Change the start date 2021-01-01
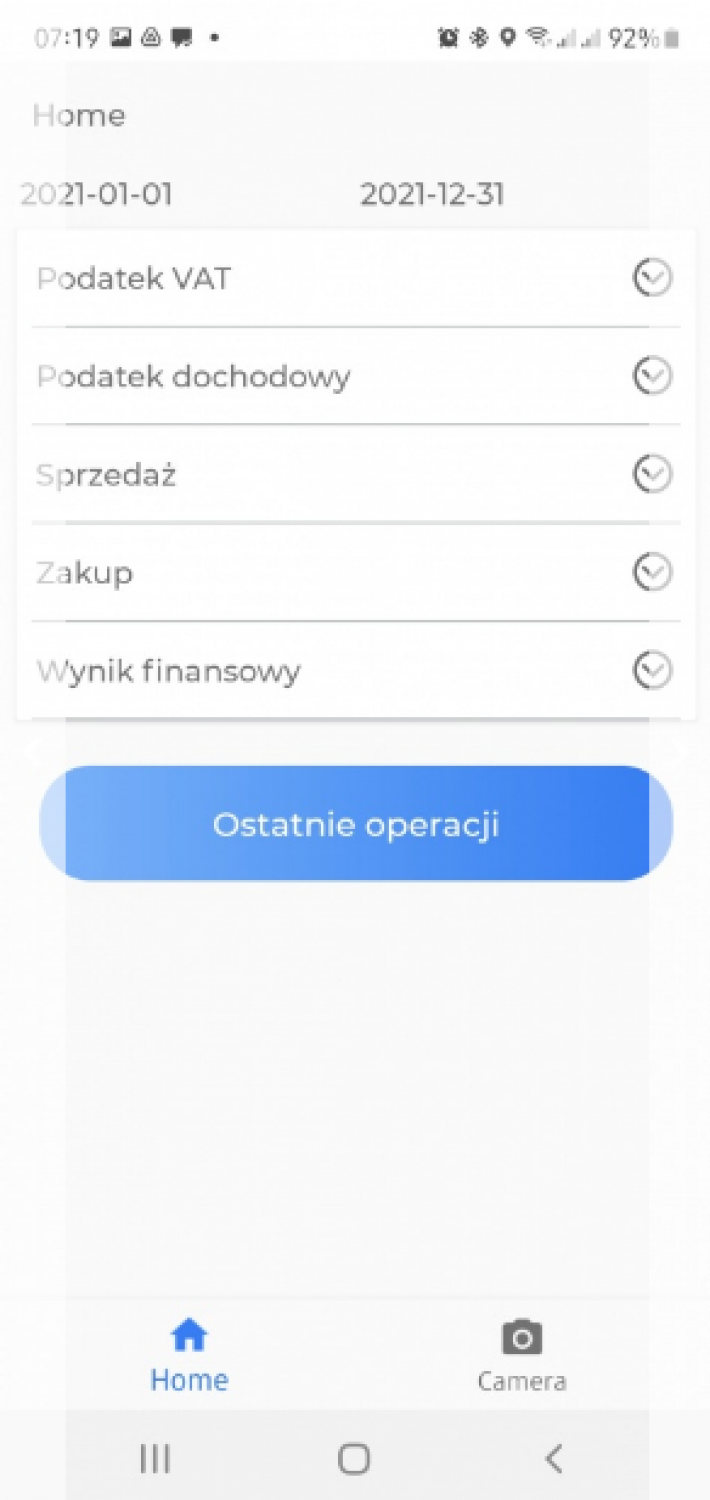The width and height of the screenshot is (710, 1500). click(x=97, y=194)
